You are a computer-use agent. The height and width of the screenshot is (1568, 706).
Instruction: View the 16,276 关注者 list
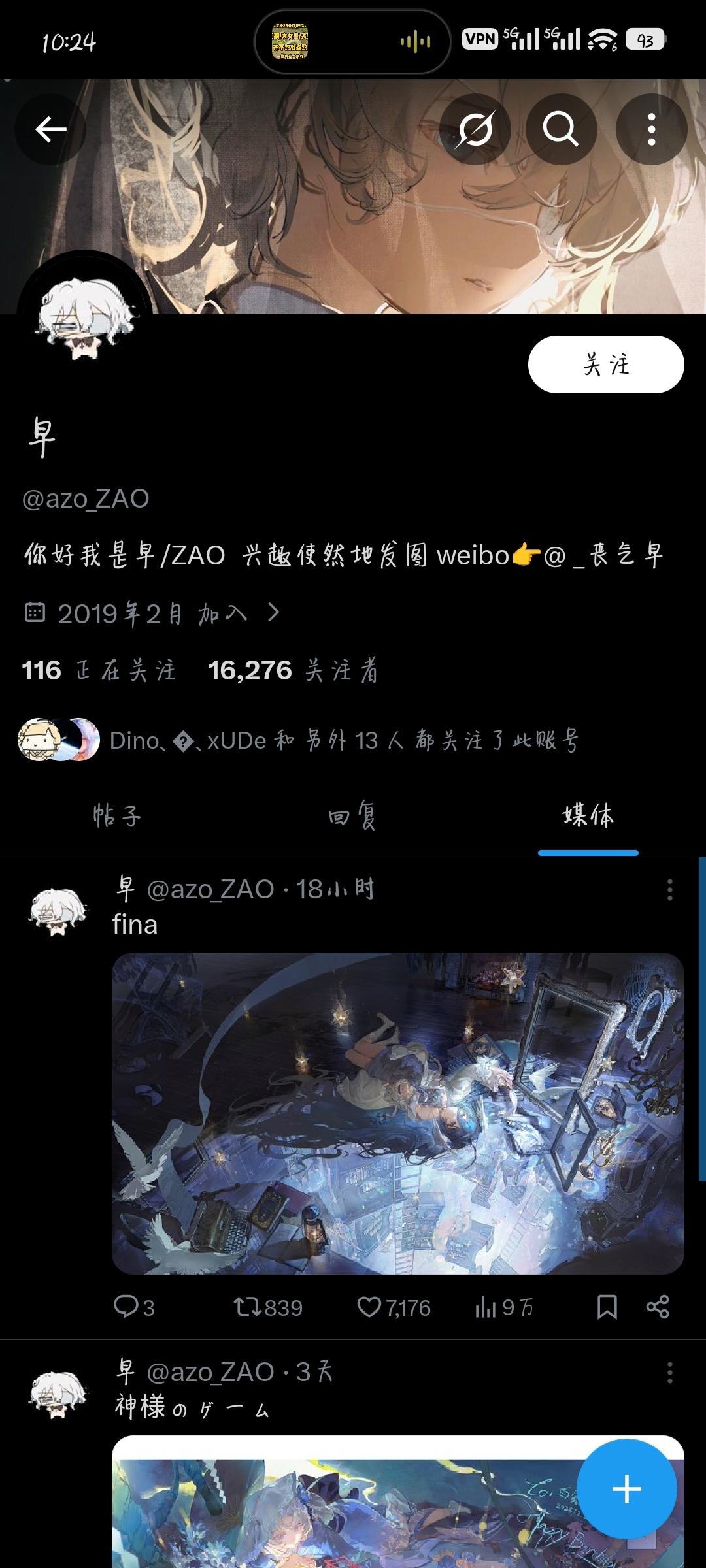292,670
